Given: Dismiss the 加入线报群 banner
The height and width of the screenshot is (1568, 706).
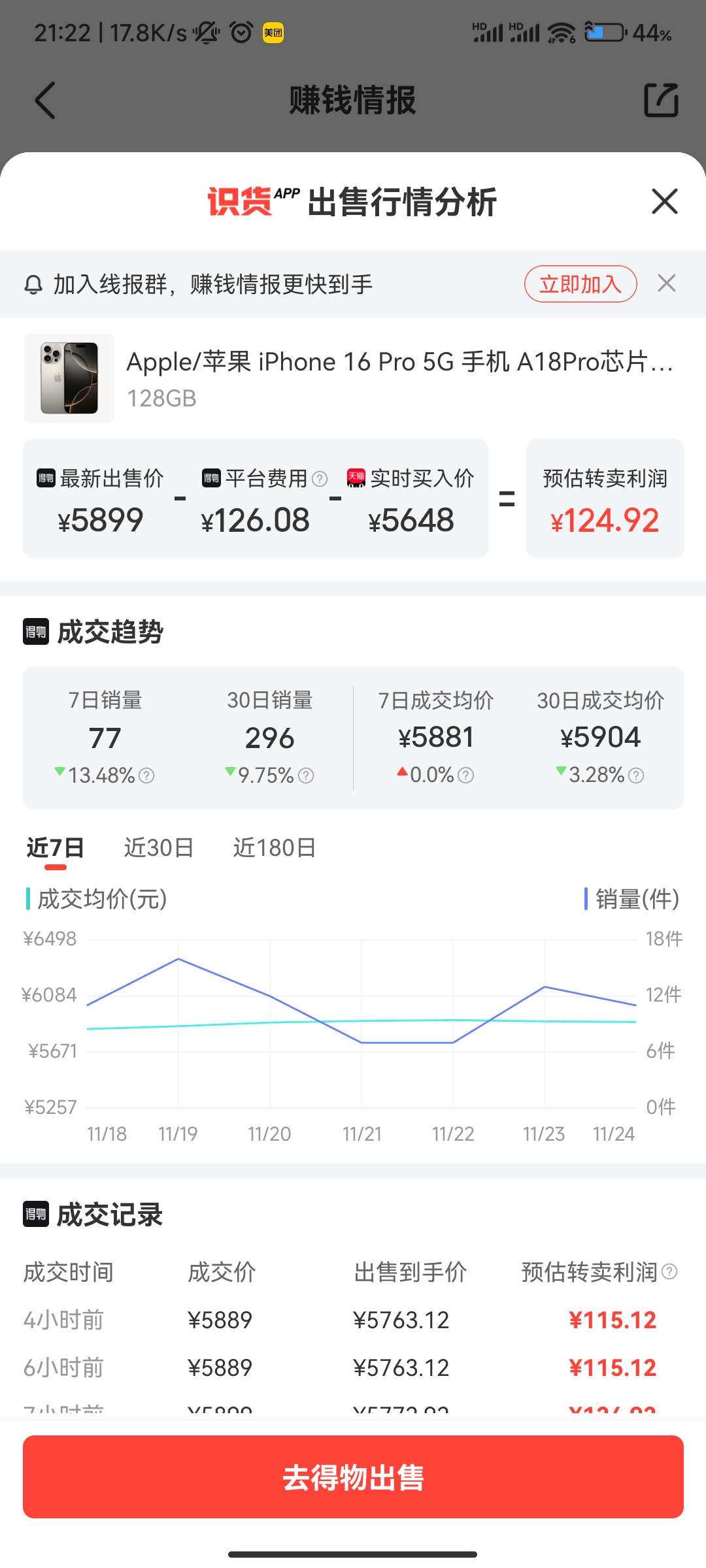Looking at the screenshot, I should pyautogui.click(x=667, y=284).
